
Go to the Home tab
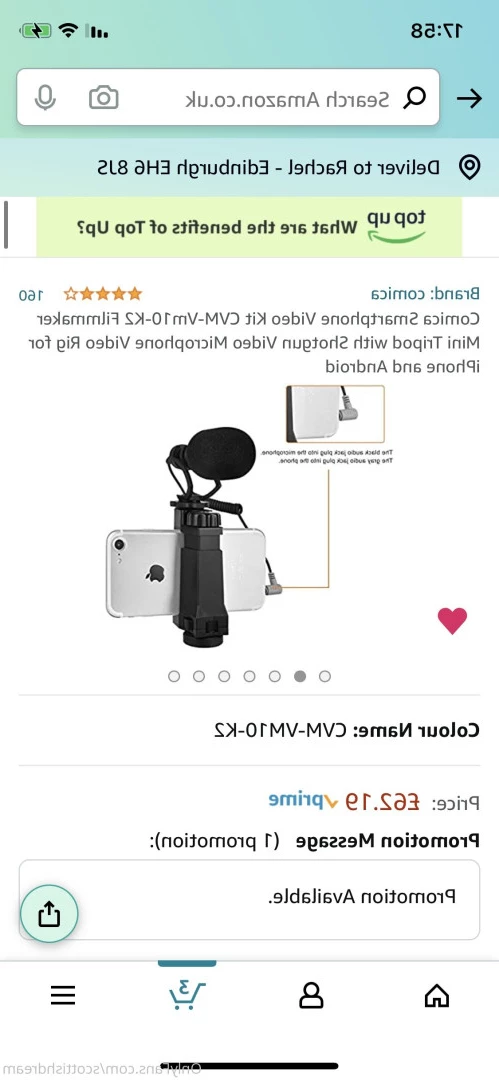(437, 995)
